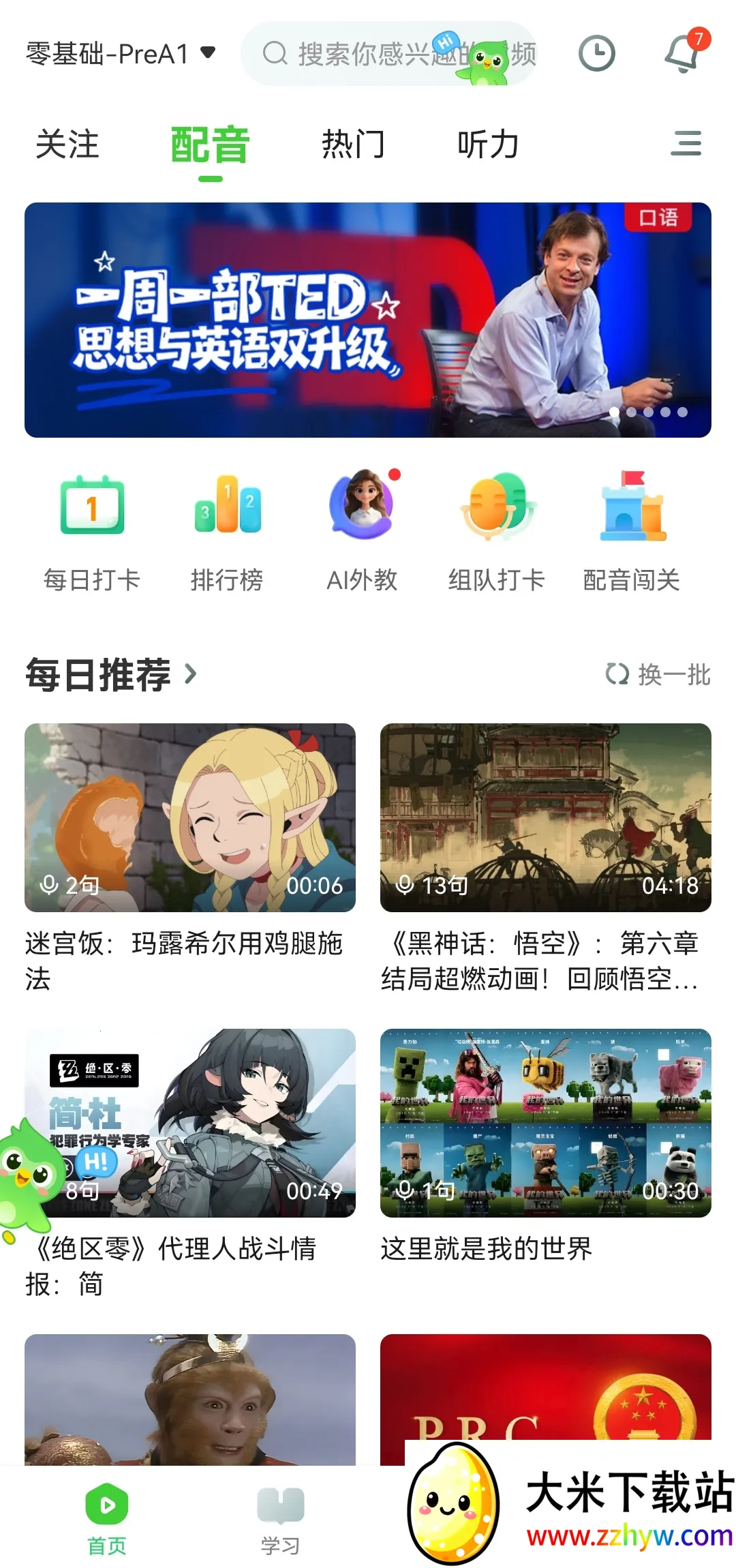Open the notifications bell
This screenshot has width=736, height=1568.
(684, 54)
